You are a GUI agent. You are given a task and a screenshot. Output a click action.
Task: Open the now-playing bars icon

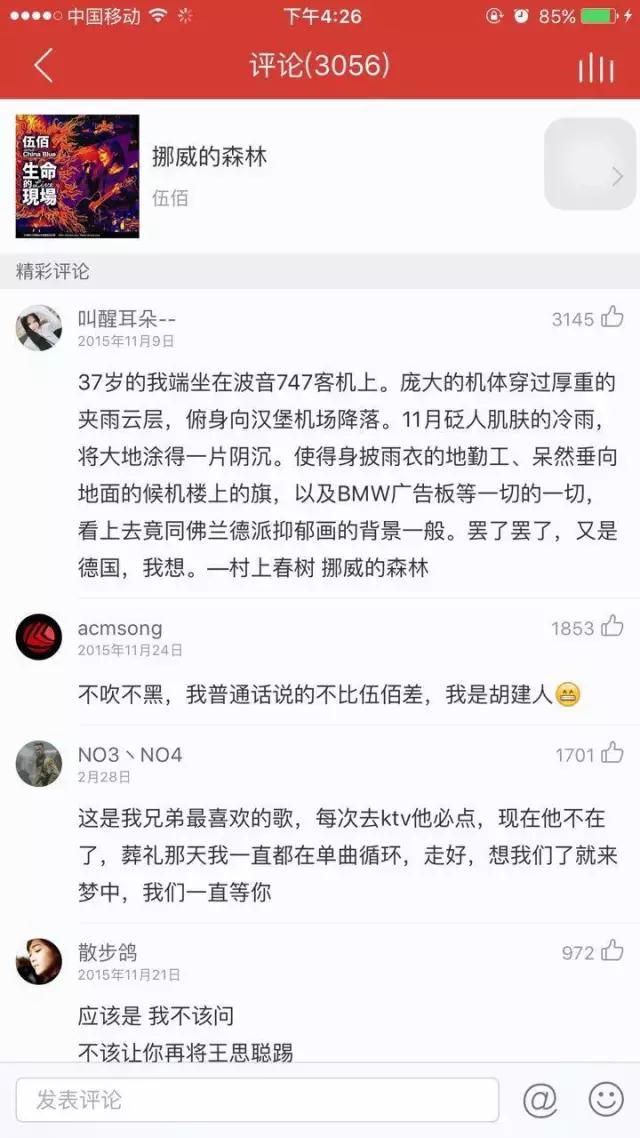click(596, 67)
